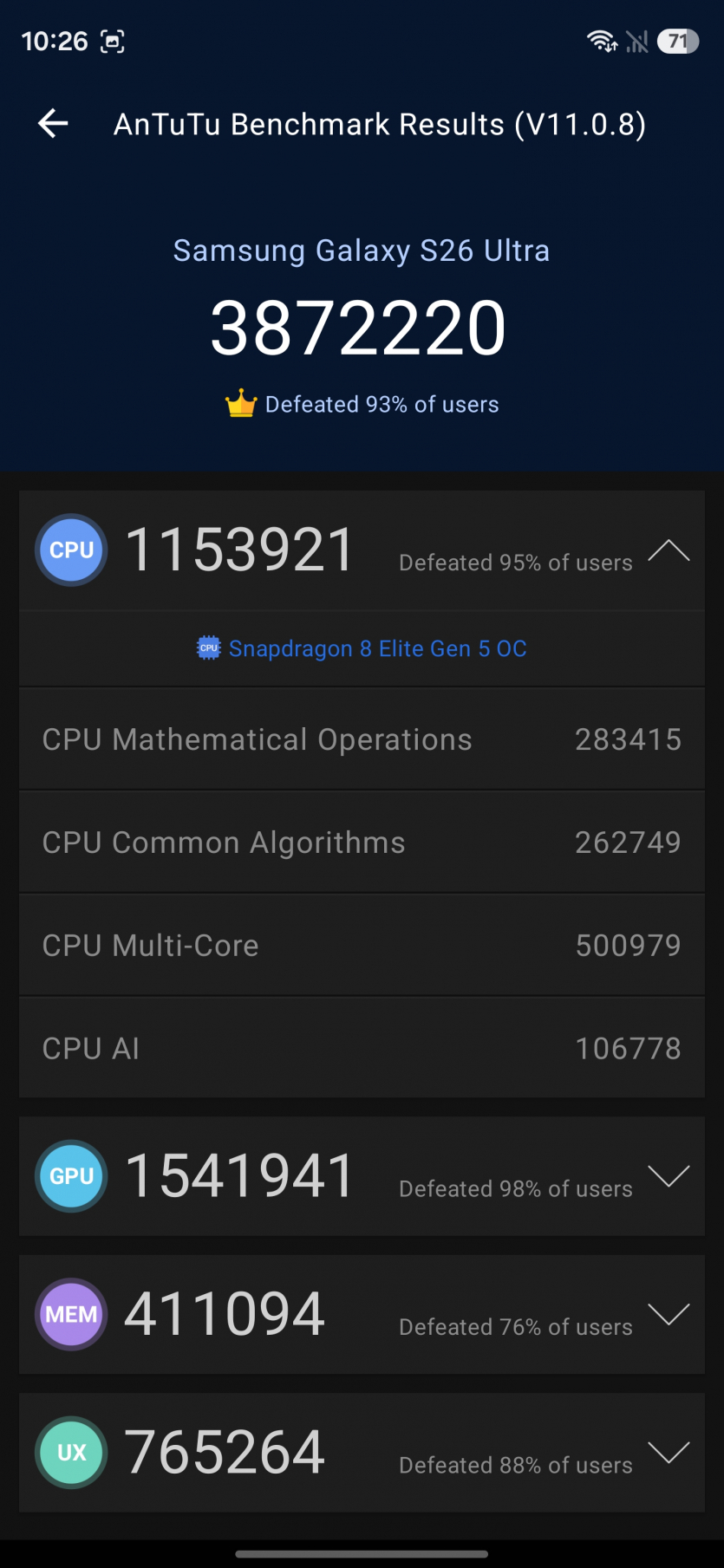Screen dimensions: 724x1568
Task: Collapse the CPU score section
Action: [669, 550]
